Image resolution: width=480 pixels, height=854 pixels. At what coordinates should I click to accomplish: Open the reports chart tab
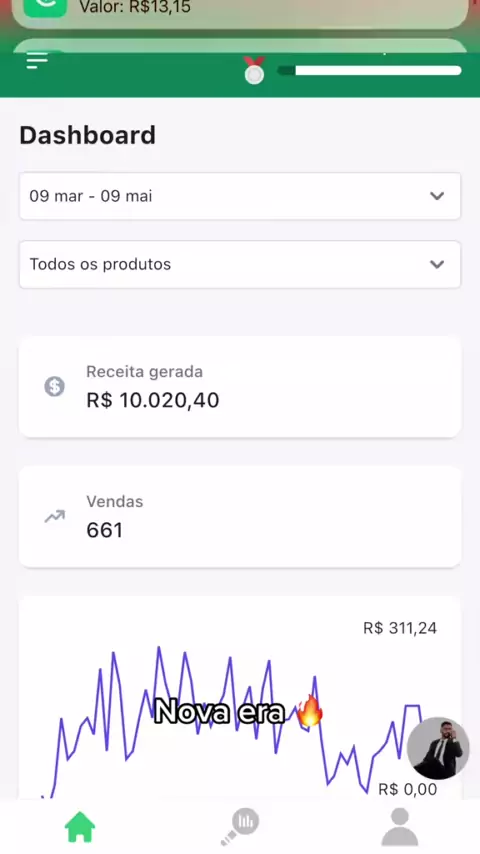(240, 826)
